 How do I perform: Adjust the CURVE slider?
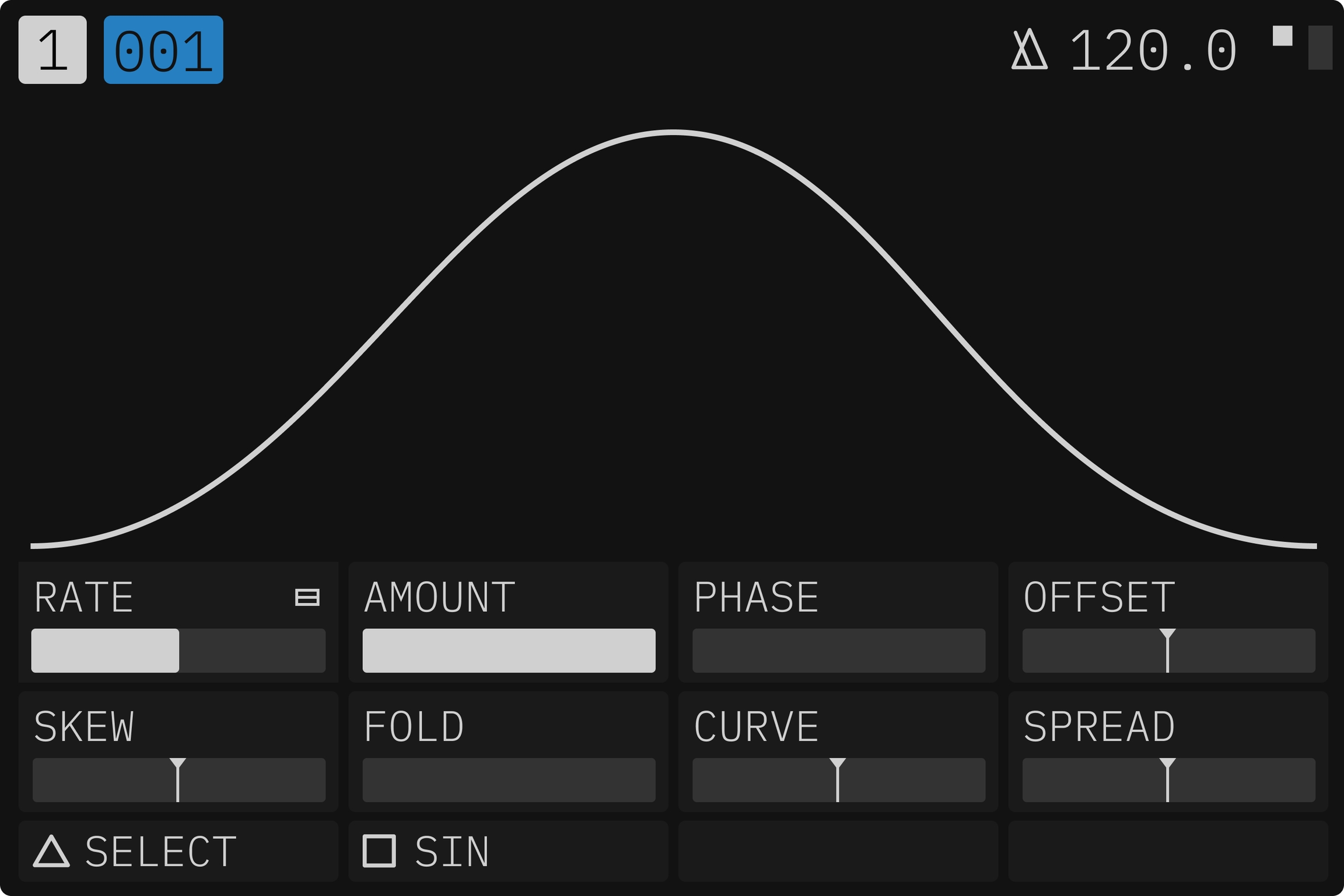(x=838, y=780)
